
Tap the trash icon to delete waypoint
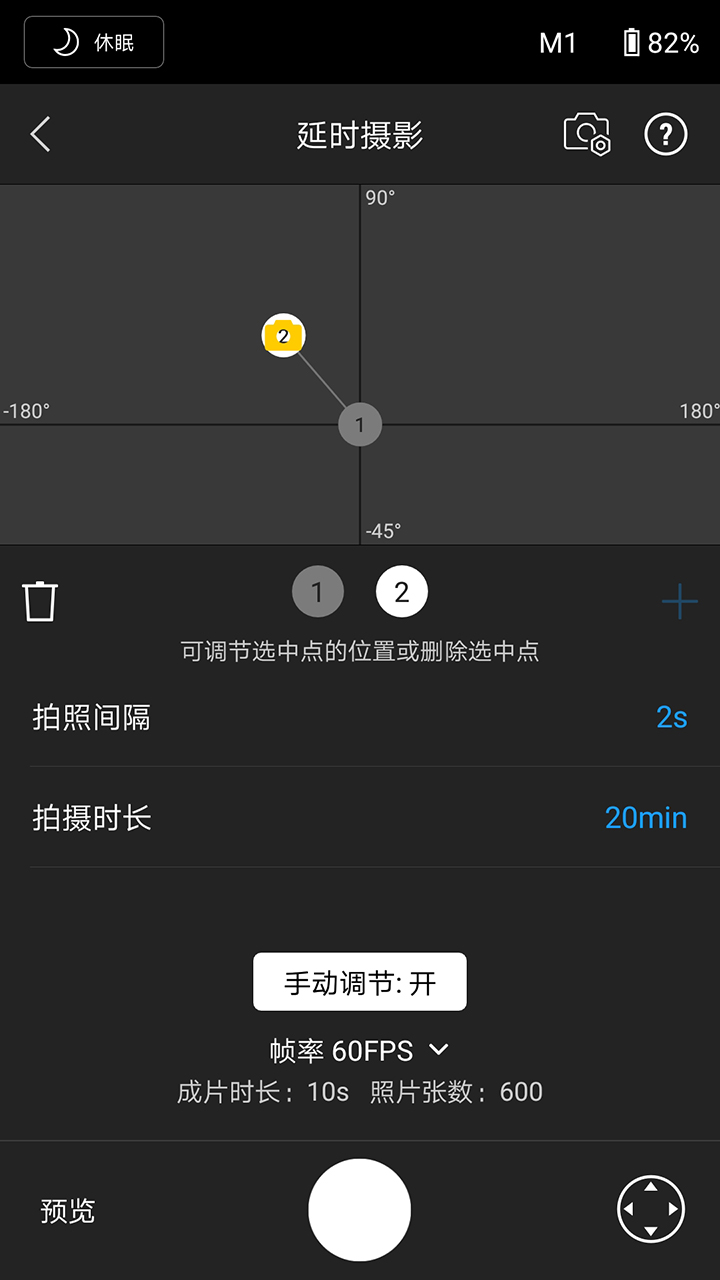(x=40, y=599)
